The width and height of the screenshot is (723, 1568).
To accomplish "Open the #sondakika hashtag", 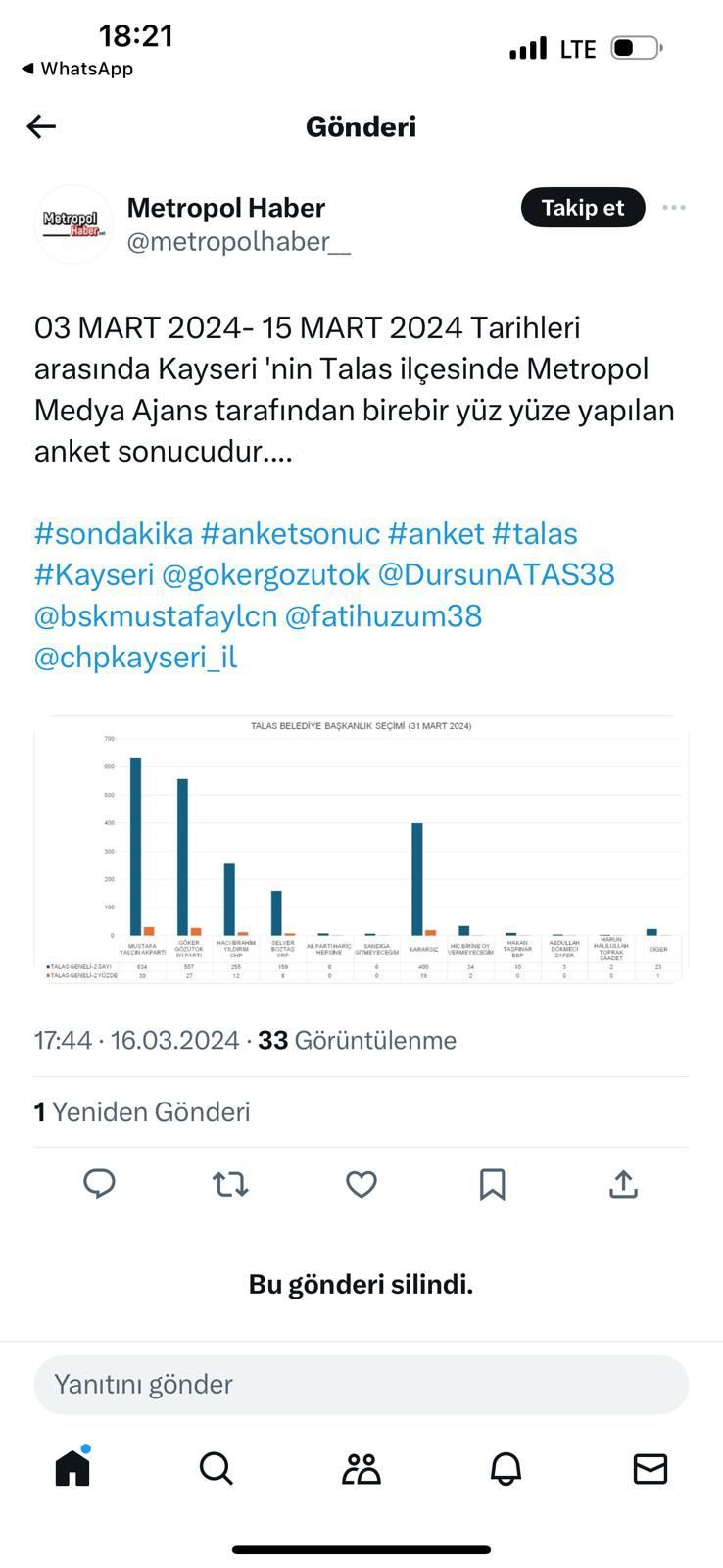I will (x=114, y=534).
